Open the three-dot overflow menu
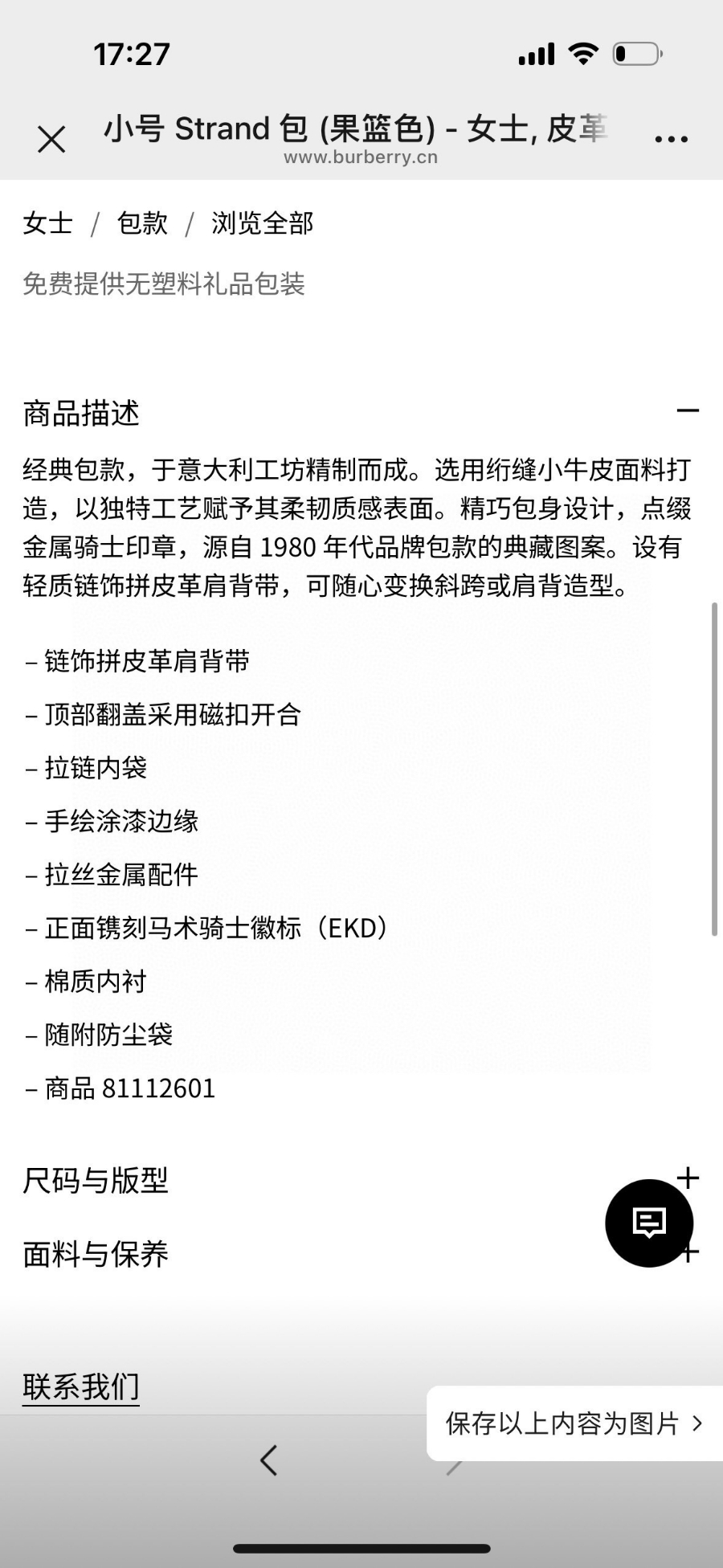 point(671,139)
